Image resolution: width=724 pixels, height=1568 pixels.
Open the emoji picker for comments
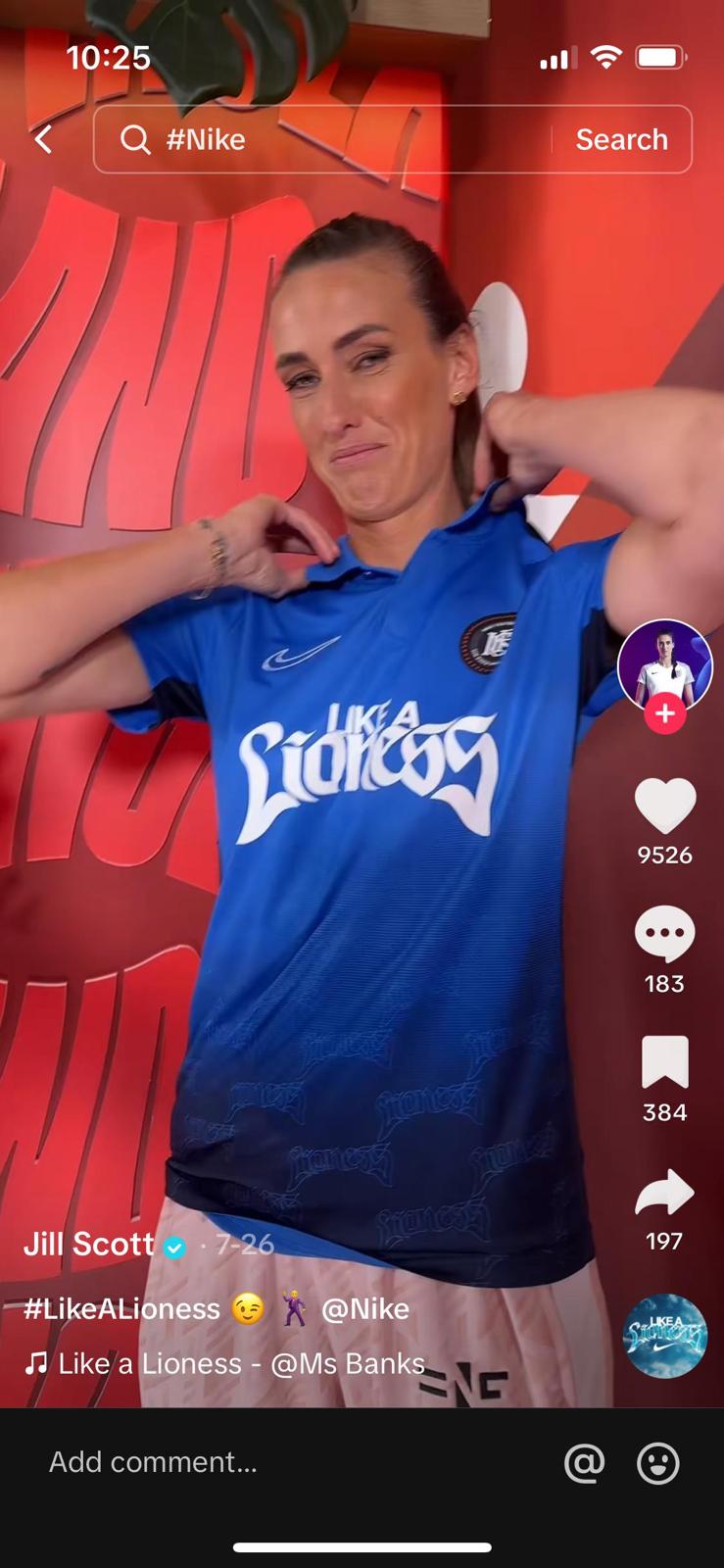[x=658, y=1463]
